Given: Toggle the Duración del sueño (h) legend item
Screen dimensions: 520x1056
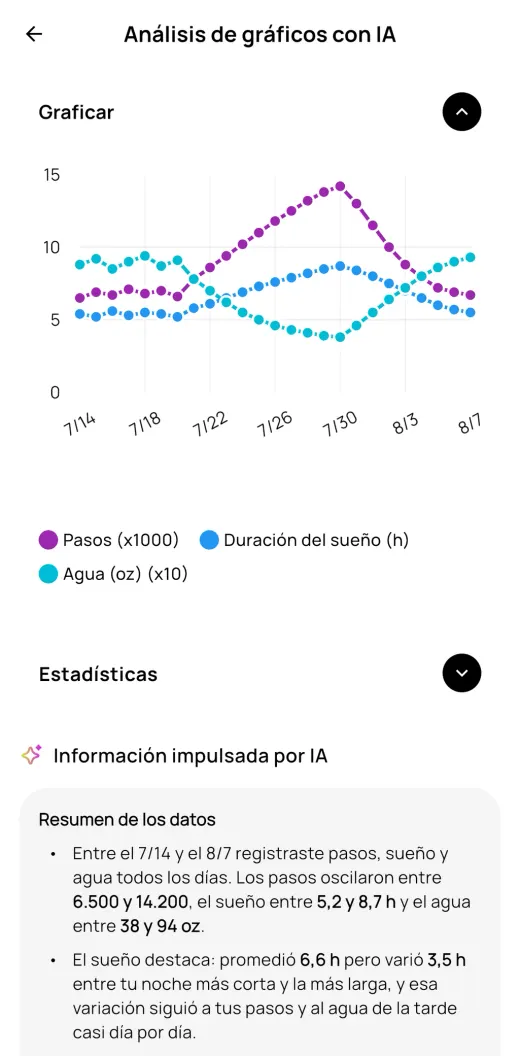Looking at the screenshot, I should click(x=304, y=540).
